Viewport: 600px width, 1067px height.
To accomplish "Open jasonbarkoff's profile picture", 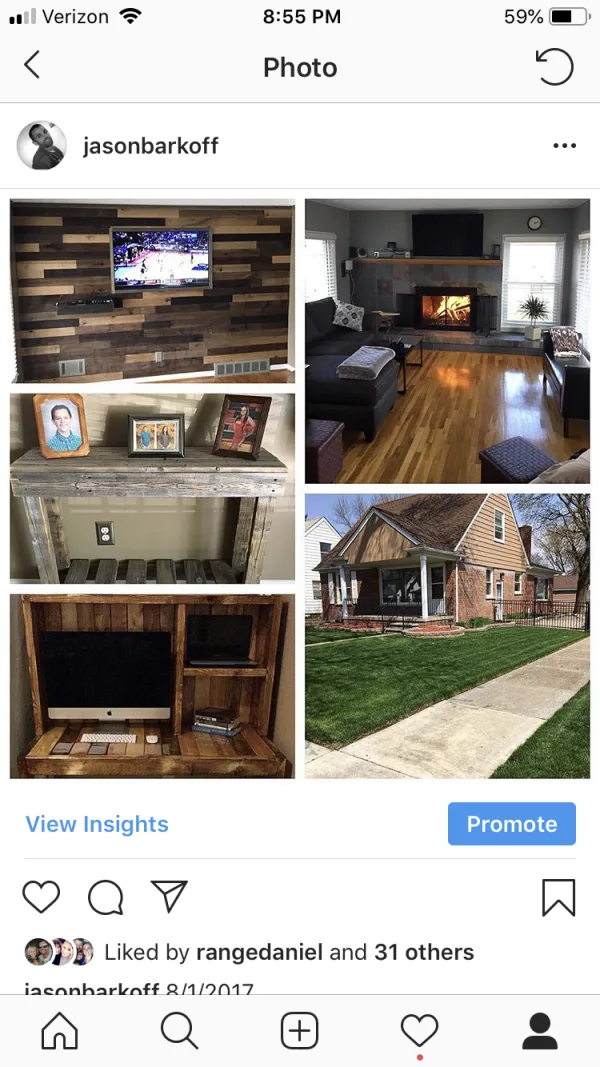I will (42, 146).
